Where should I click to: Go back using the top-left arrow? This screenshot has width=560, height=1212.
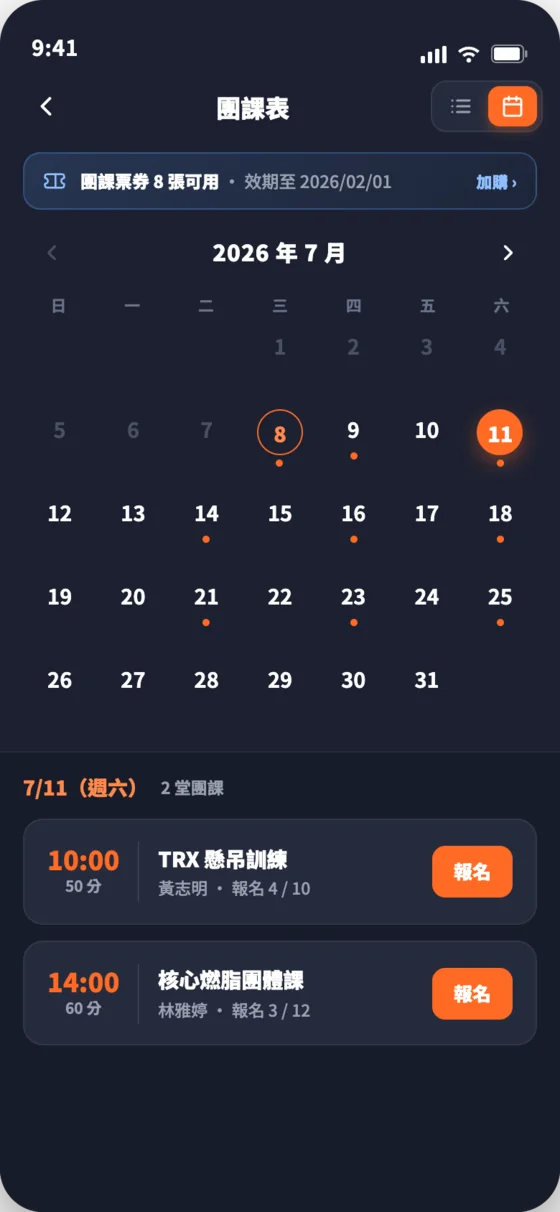[46, 107]
